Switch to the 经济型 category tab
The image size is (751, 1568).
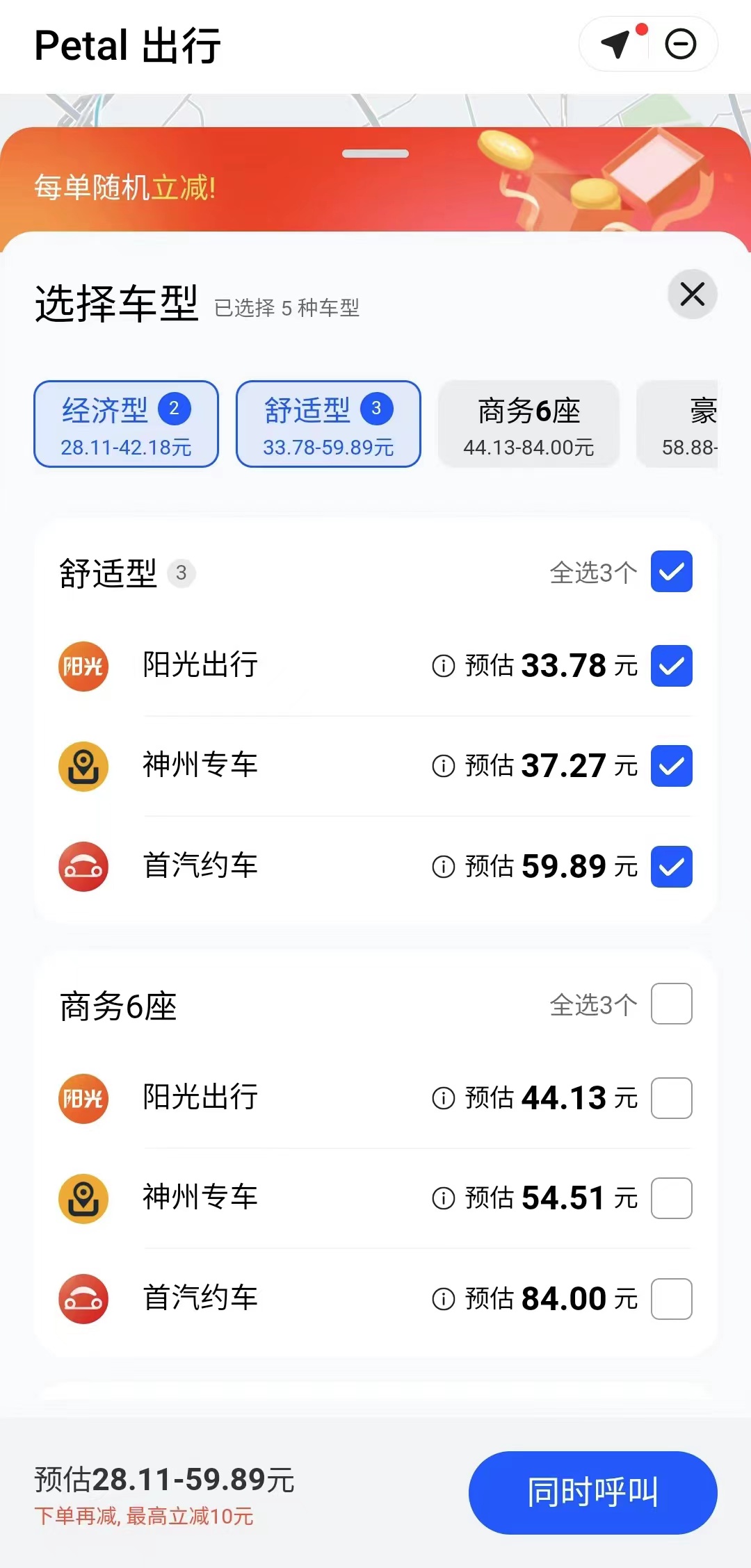tap(126, 424)
